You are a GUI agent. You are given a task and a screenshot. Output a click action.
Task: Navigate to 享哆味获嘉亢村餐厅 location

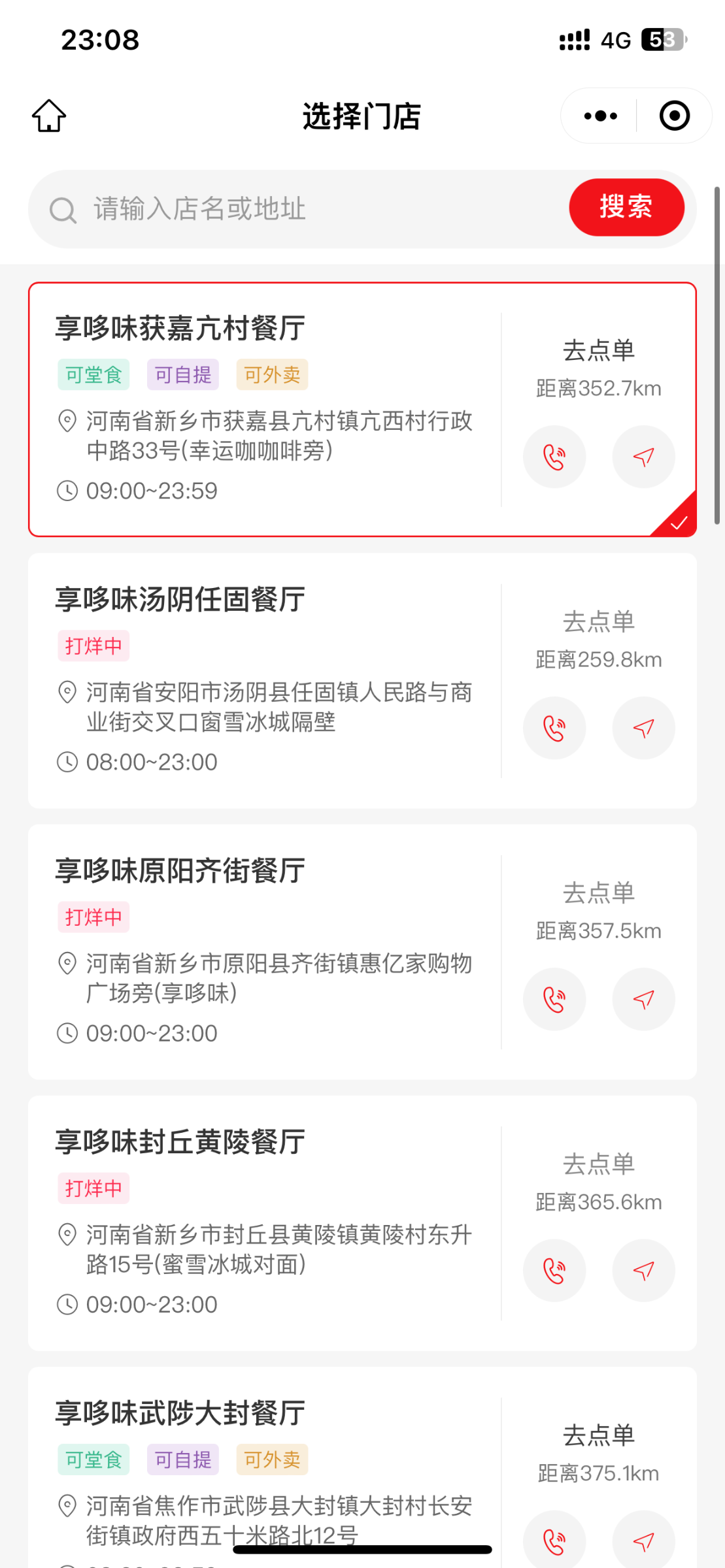pyautogui.click(x=643, y=457)
